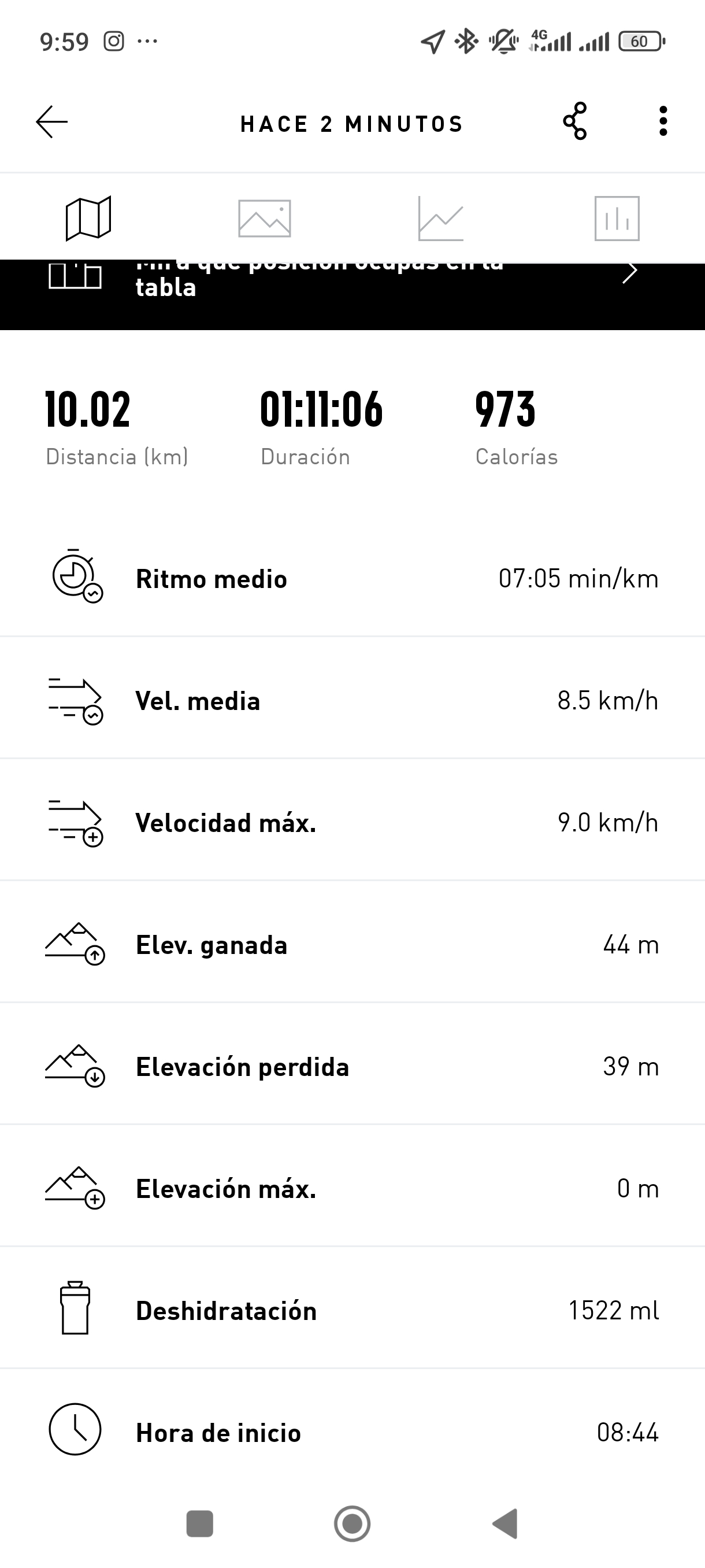The height and width of the screenshot is (1568, 705).
Task: Open the three-dot overflow menu
Action: point(663,122)
